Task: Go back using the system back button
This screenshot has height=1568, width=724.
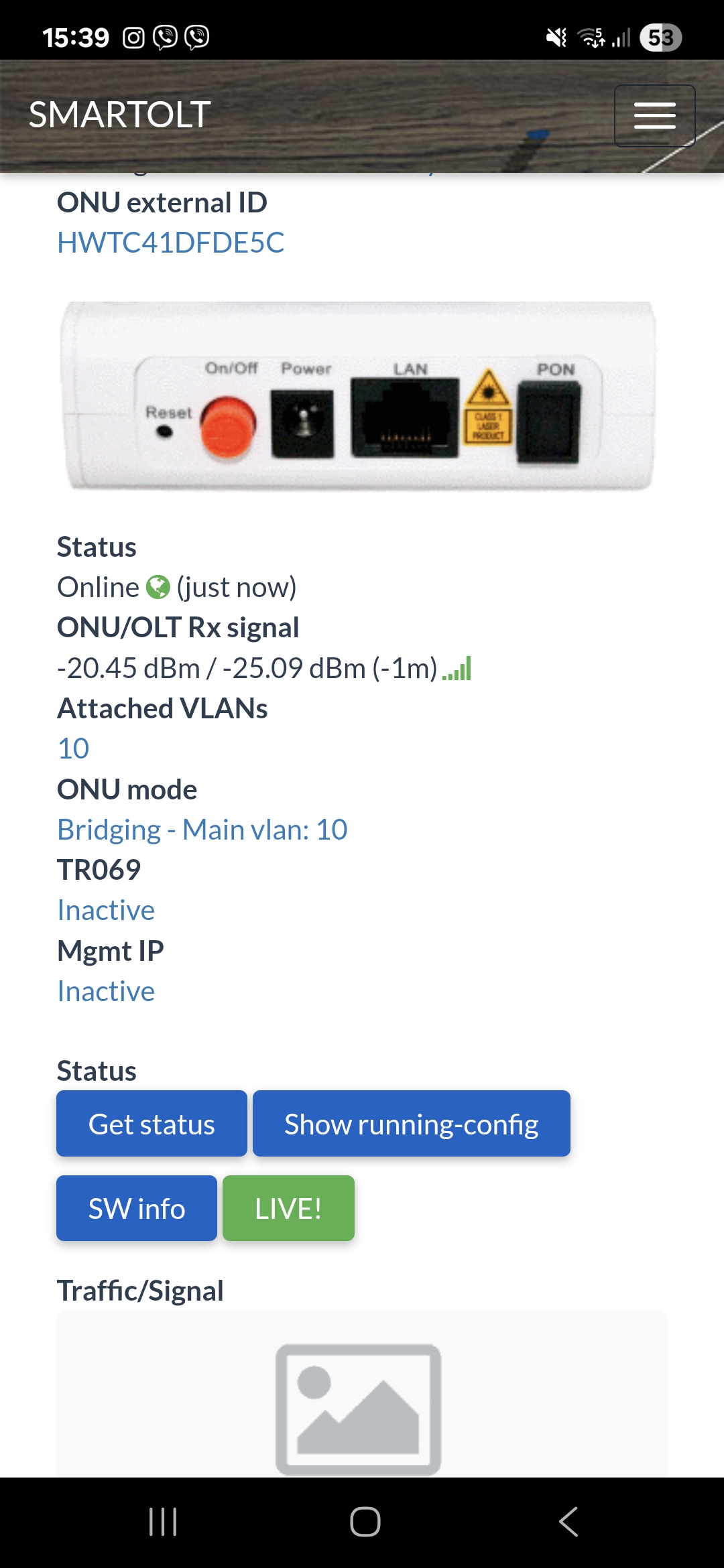Action: pos(568,1521)
